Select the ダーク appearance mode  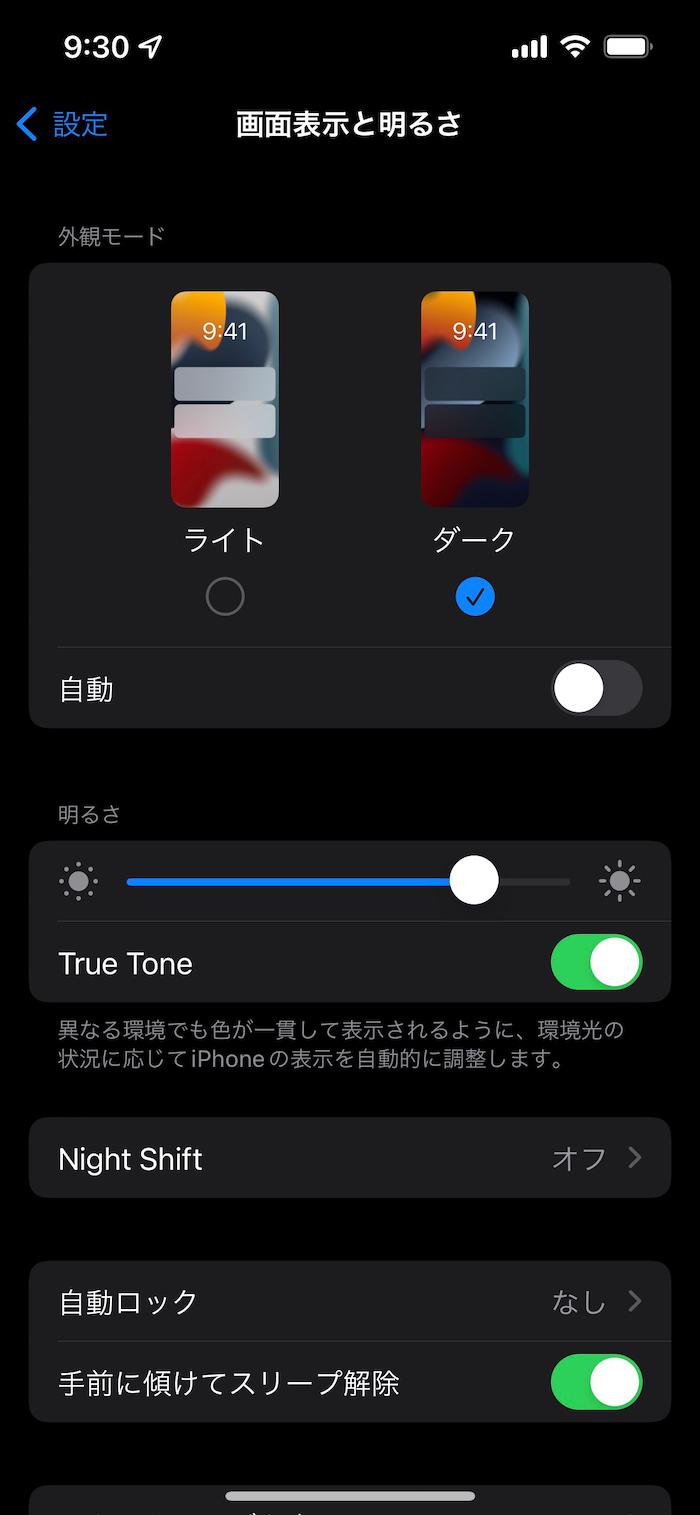point(475,597)
